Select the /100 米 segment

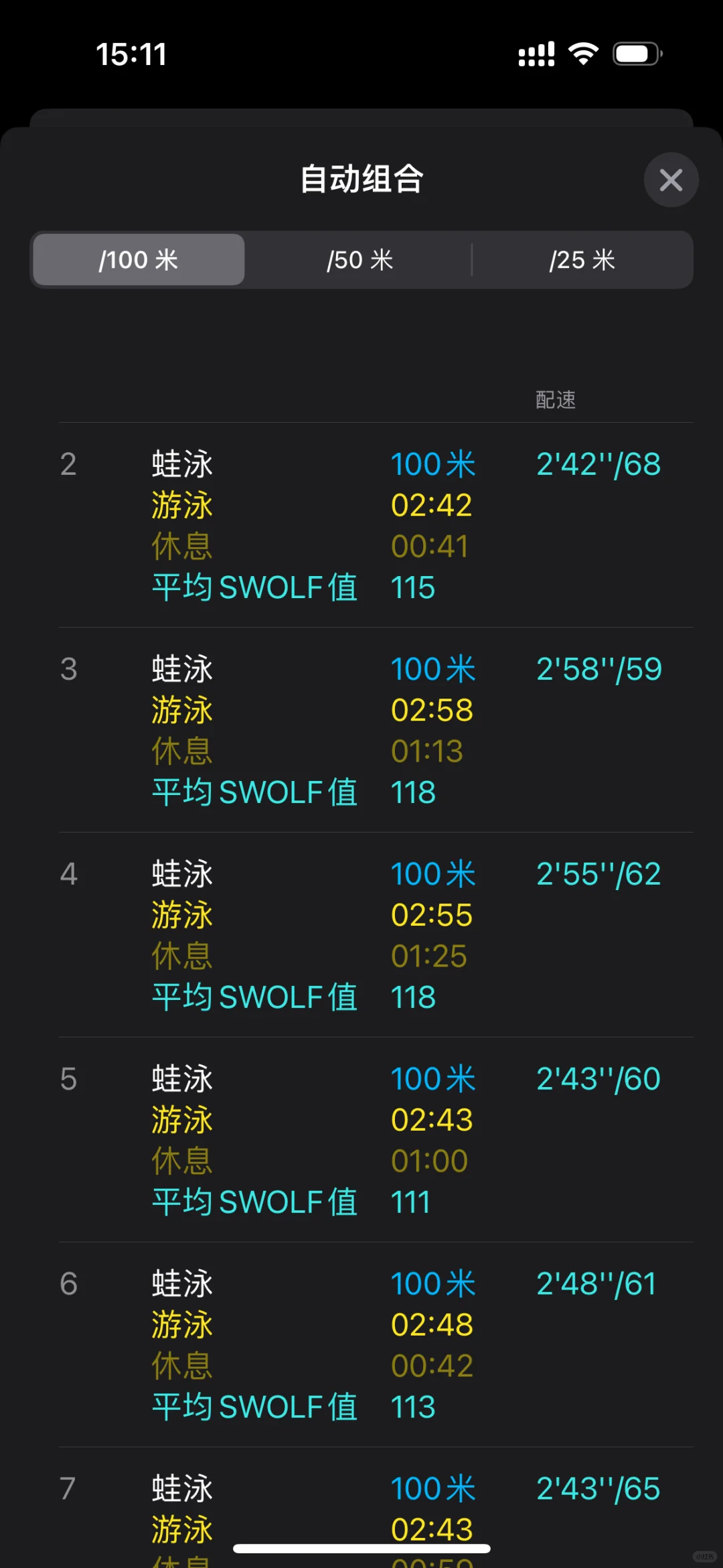[x=139, y=260]
